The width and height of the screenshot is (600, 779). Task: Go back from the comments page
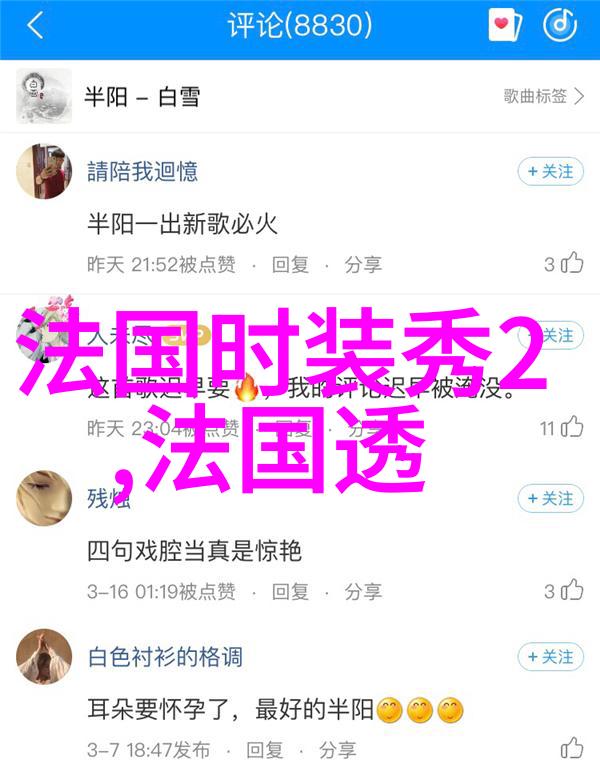click(35, 26)
